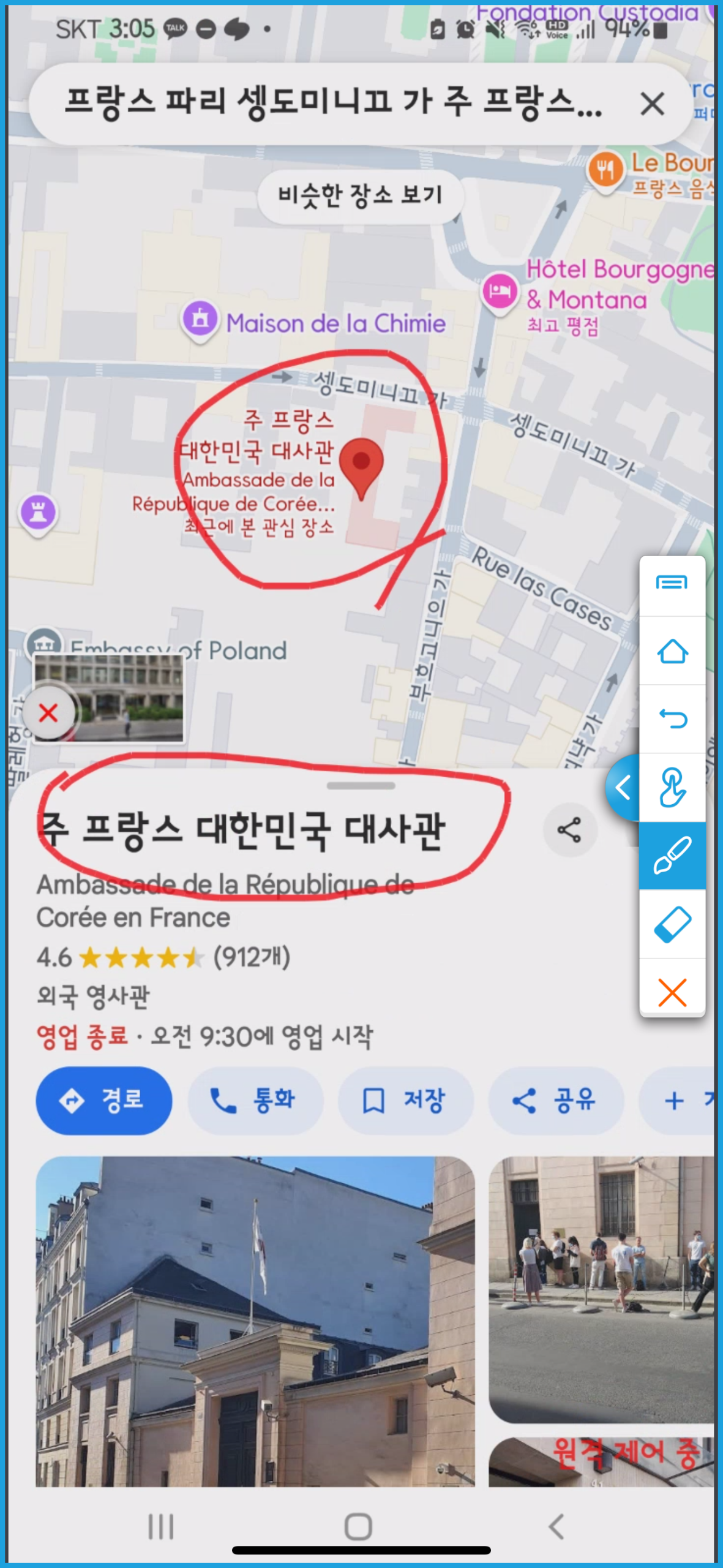This screenshot has height=1568, width=723.
Task: Tap the 공유 chip
Action: [x=555, y=1101]
